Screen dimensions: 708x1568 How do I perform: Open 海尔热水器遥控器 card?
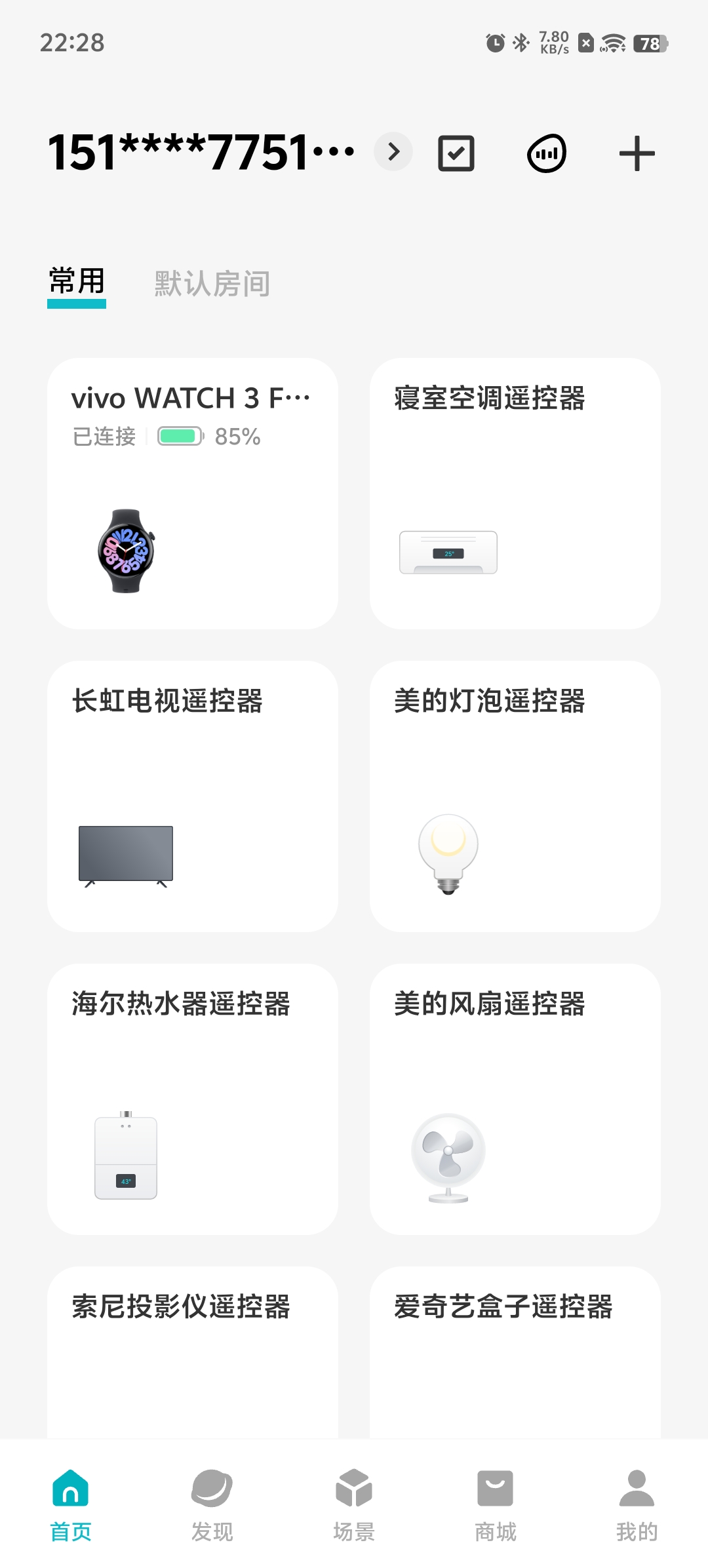click(193, 1099)
